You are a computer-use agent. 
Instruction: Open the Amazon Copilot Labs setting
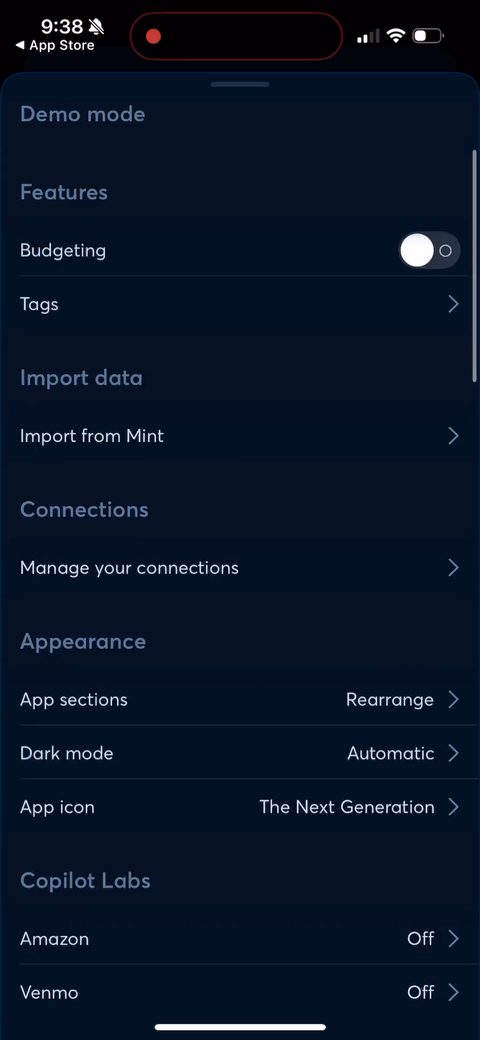click(x=240, y=939)
